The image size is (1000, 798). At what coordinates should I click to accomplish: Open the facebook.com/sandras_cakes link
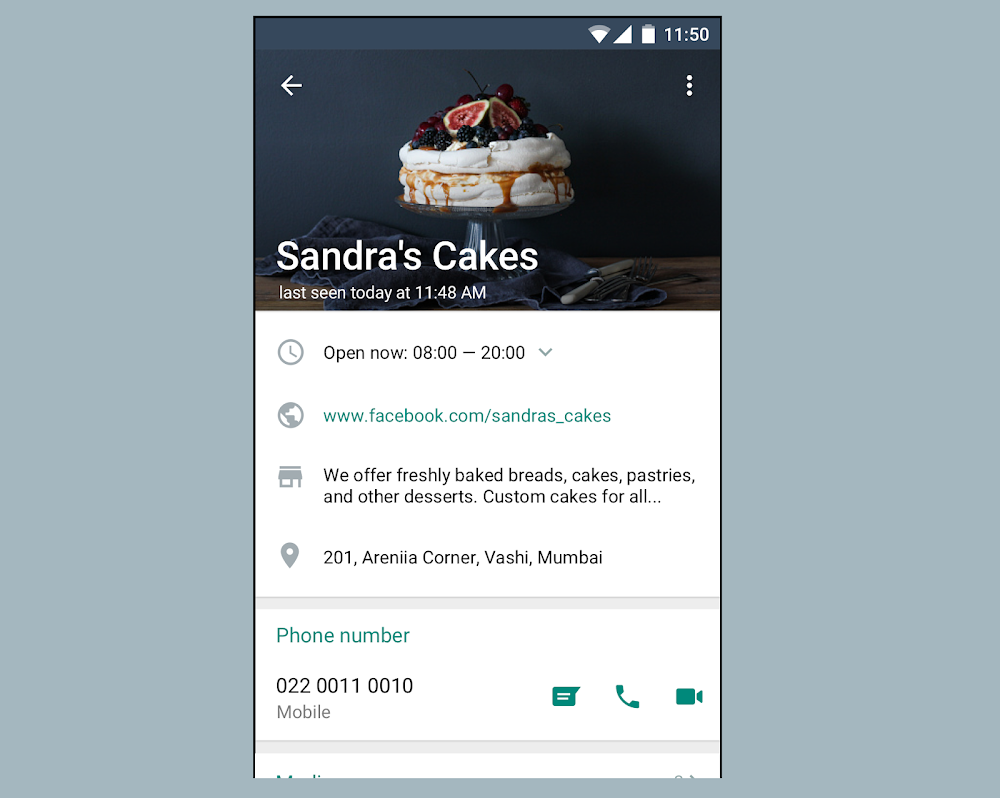click(466, 416)
